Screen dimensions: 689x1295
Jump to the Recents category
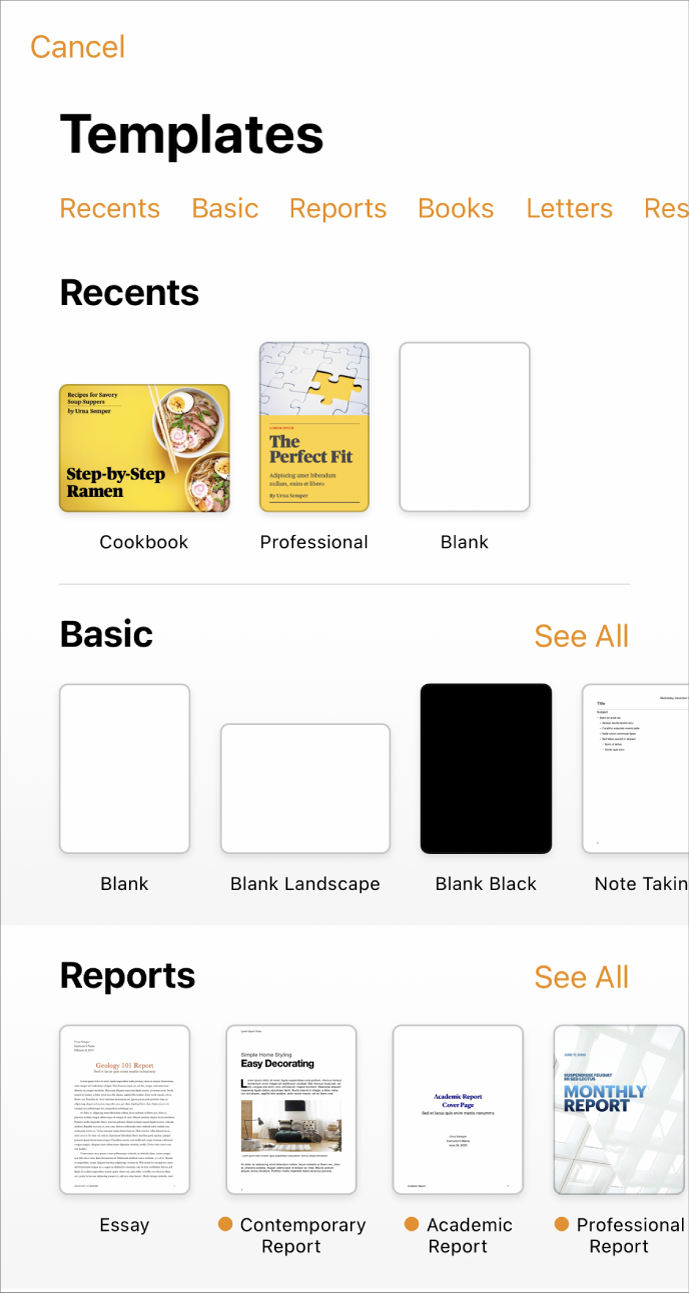point(110,208)
